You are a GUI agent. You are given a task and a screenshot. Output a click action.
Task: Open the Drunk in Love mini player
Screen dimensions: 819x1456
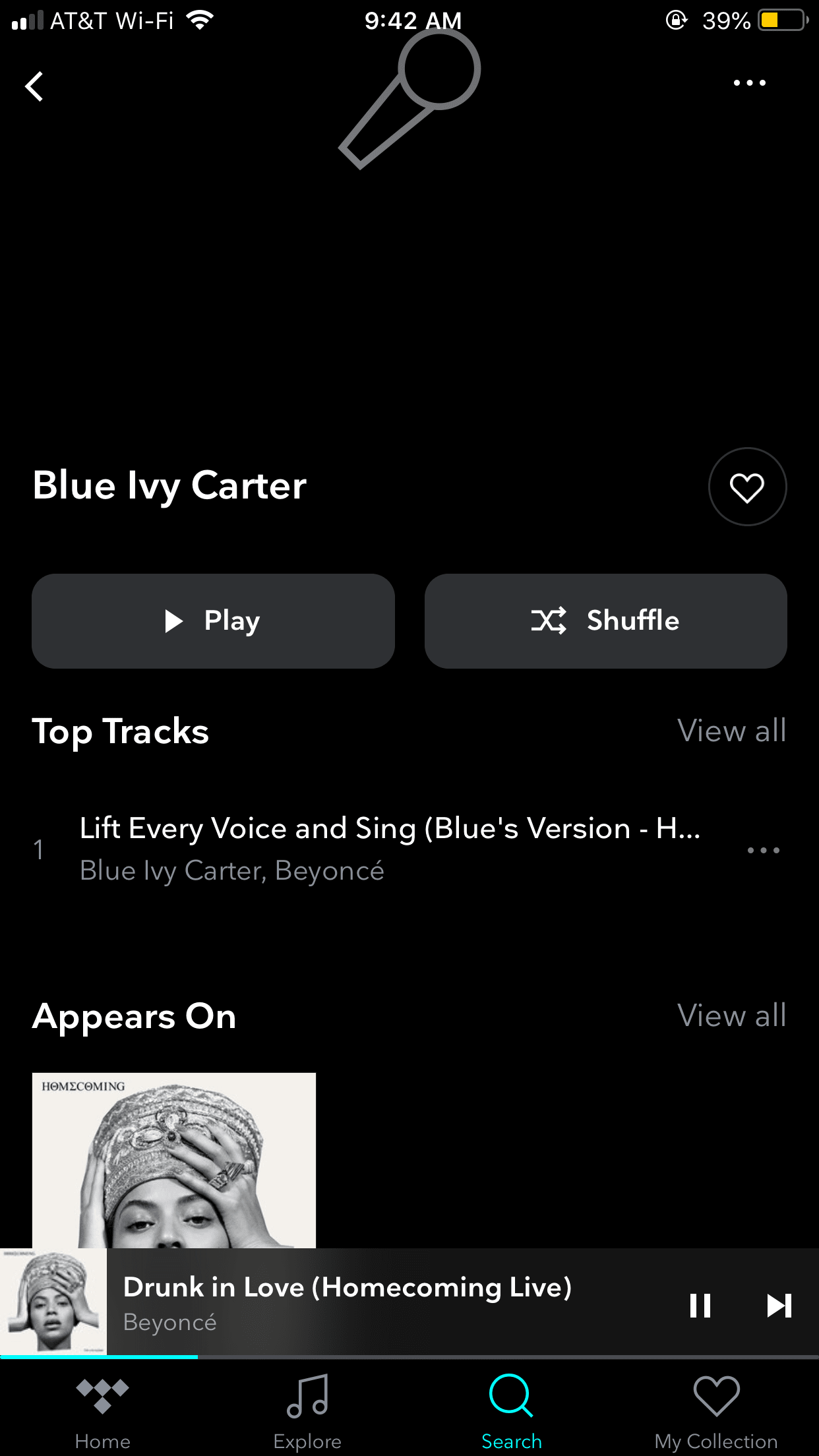pyautogui.click(x=347, y=1303)
